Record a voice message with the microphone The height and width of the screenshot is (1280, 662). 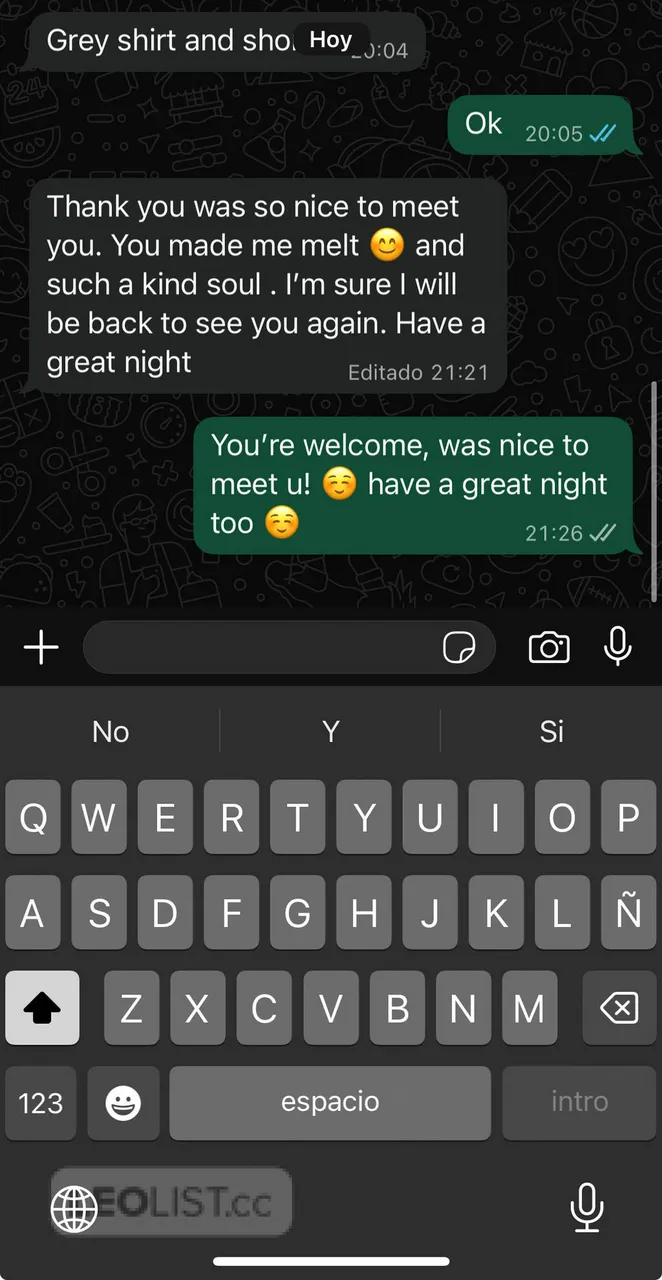tap(618, 647)
